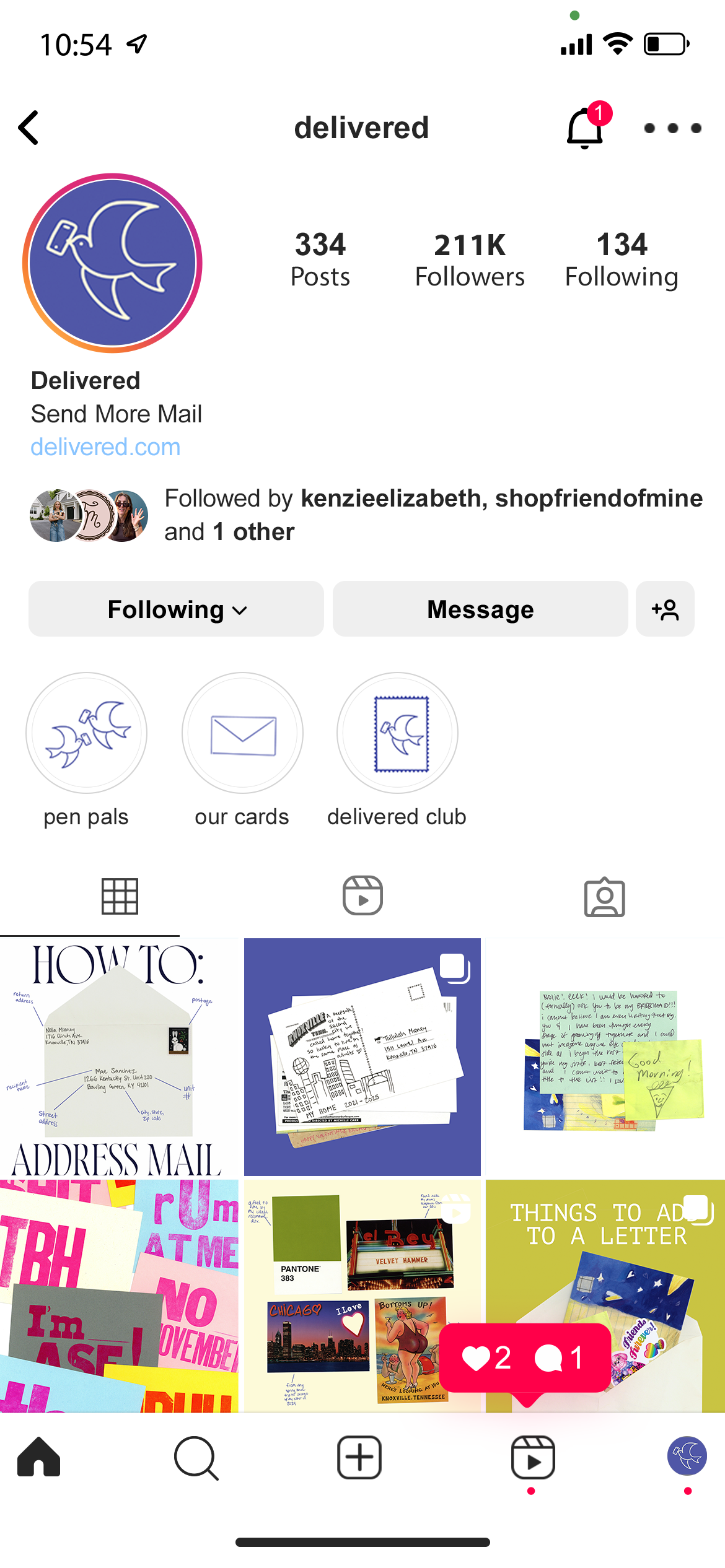Open the three-dot overflow menu

point(672,128)
